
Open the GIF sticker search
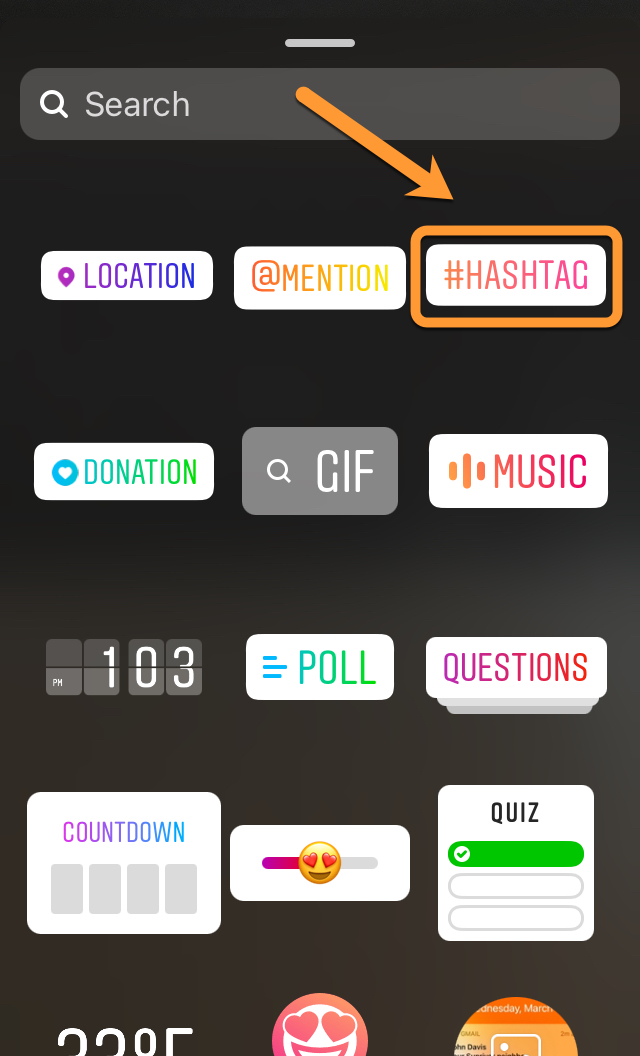320,471
